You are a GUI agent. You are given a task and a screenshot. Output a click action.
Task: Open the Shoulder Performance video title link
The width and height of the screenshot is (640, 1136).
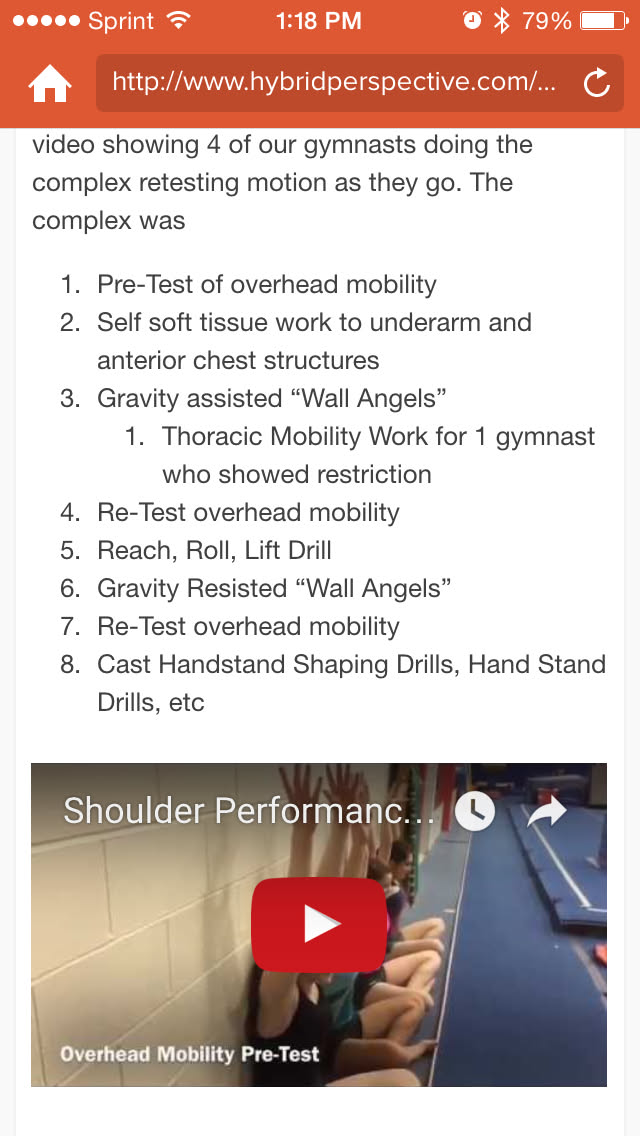point(249,811)
